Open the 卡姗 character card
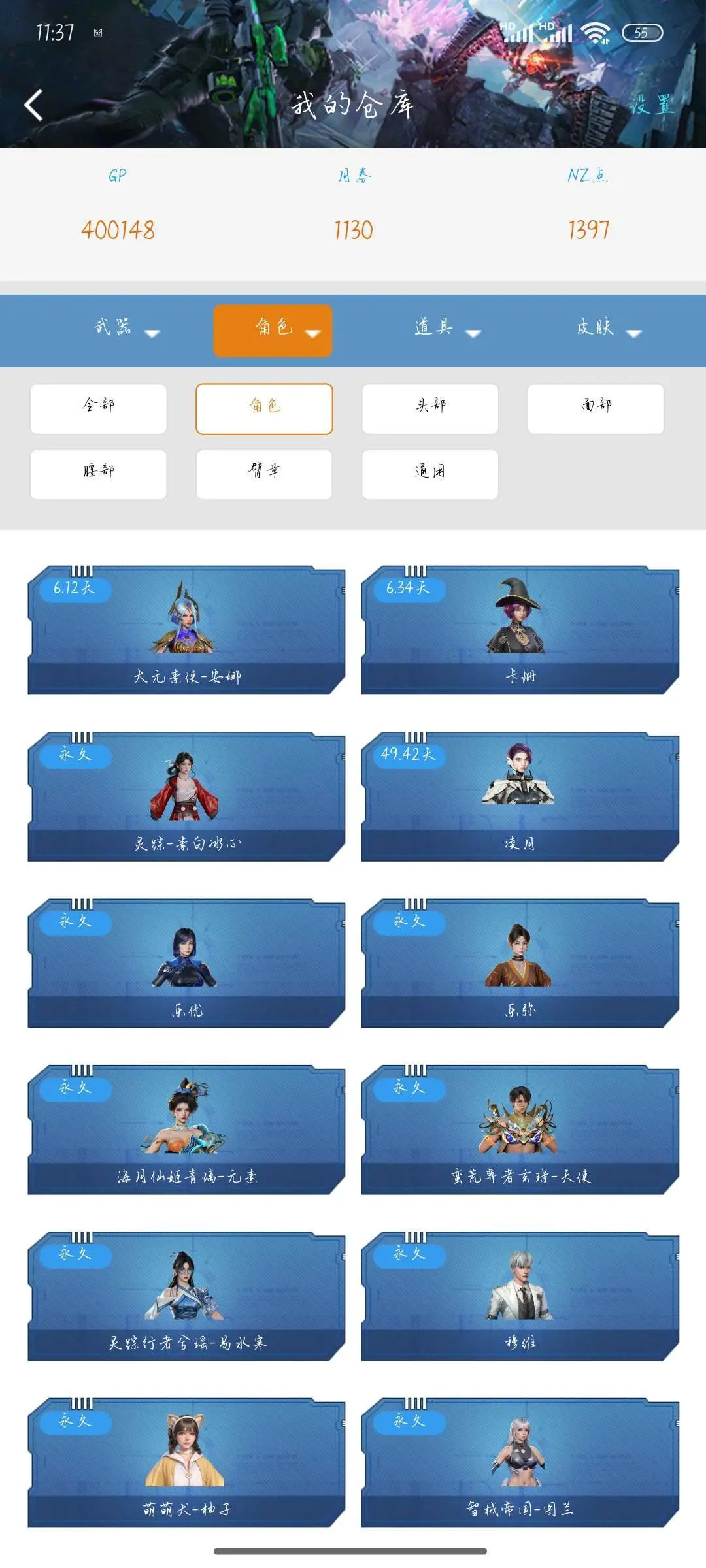706x1568 pixels. coord(520,630)
